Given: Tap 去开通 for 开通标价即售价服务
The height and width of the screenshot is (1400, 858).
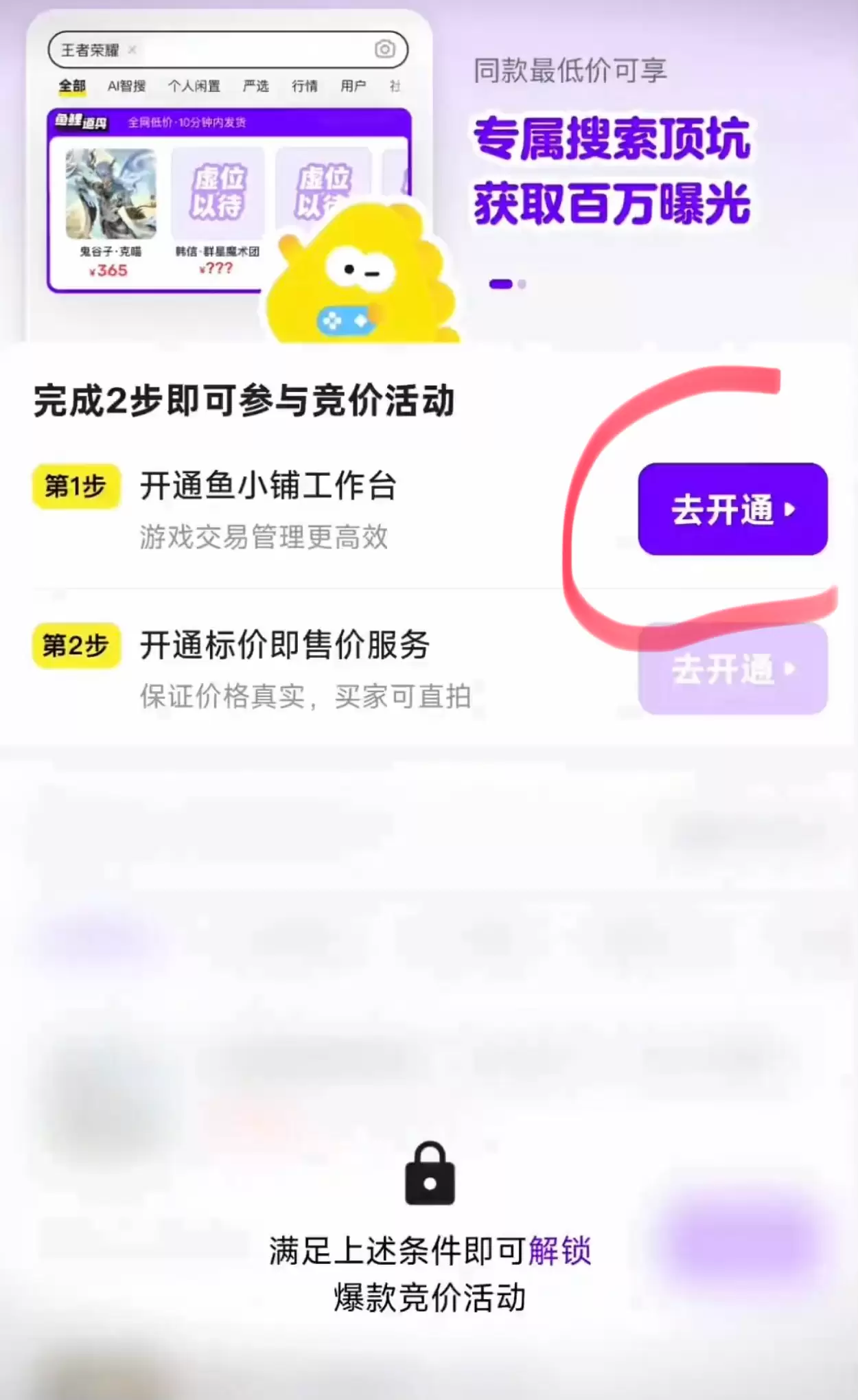Looking at the screenshot, I should (732, 669).
